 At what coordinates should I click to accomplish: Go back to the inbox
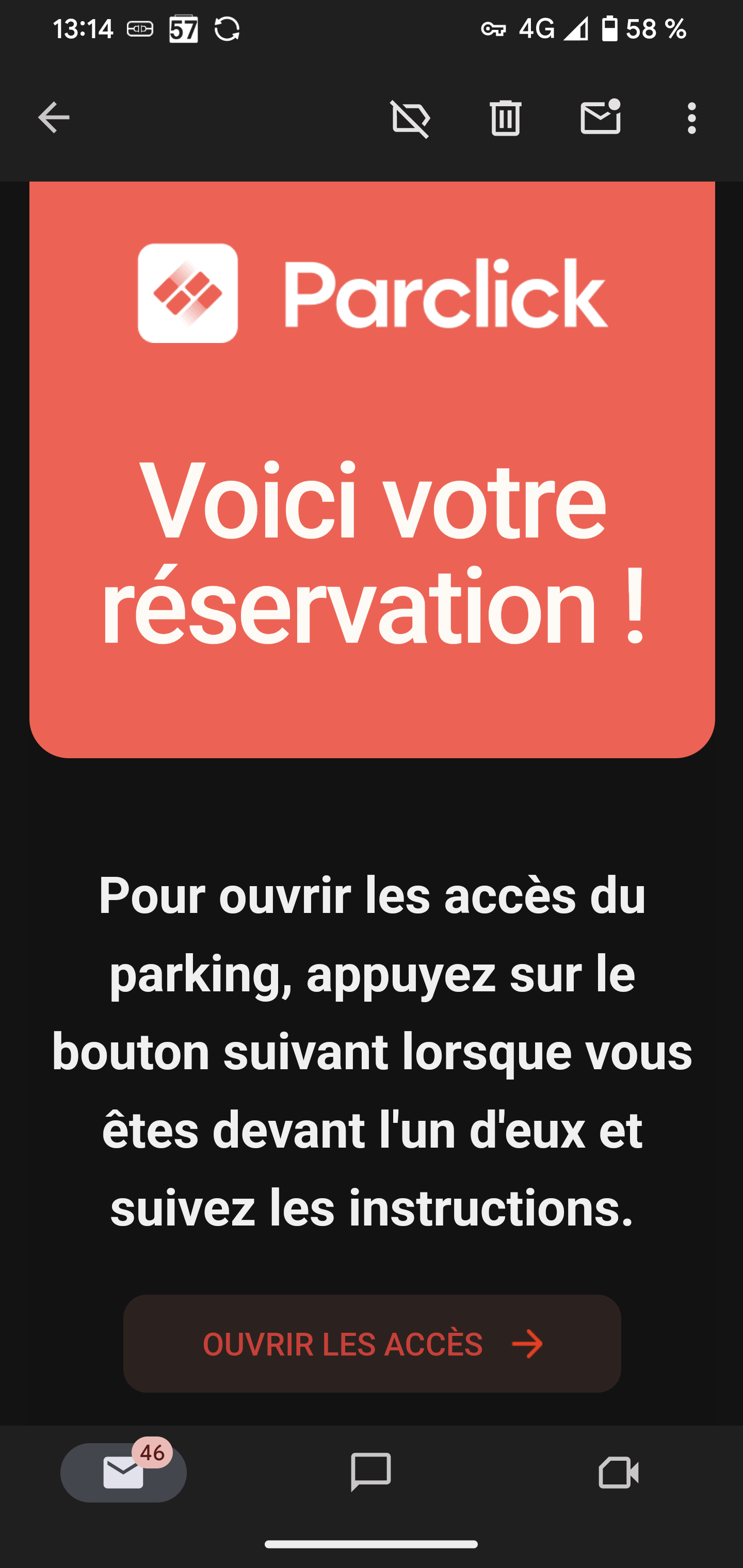[54, 117]
